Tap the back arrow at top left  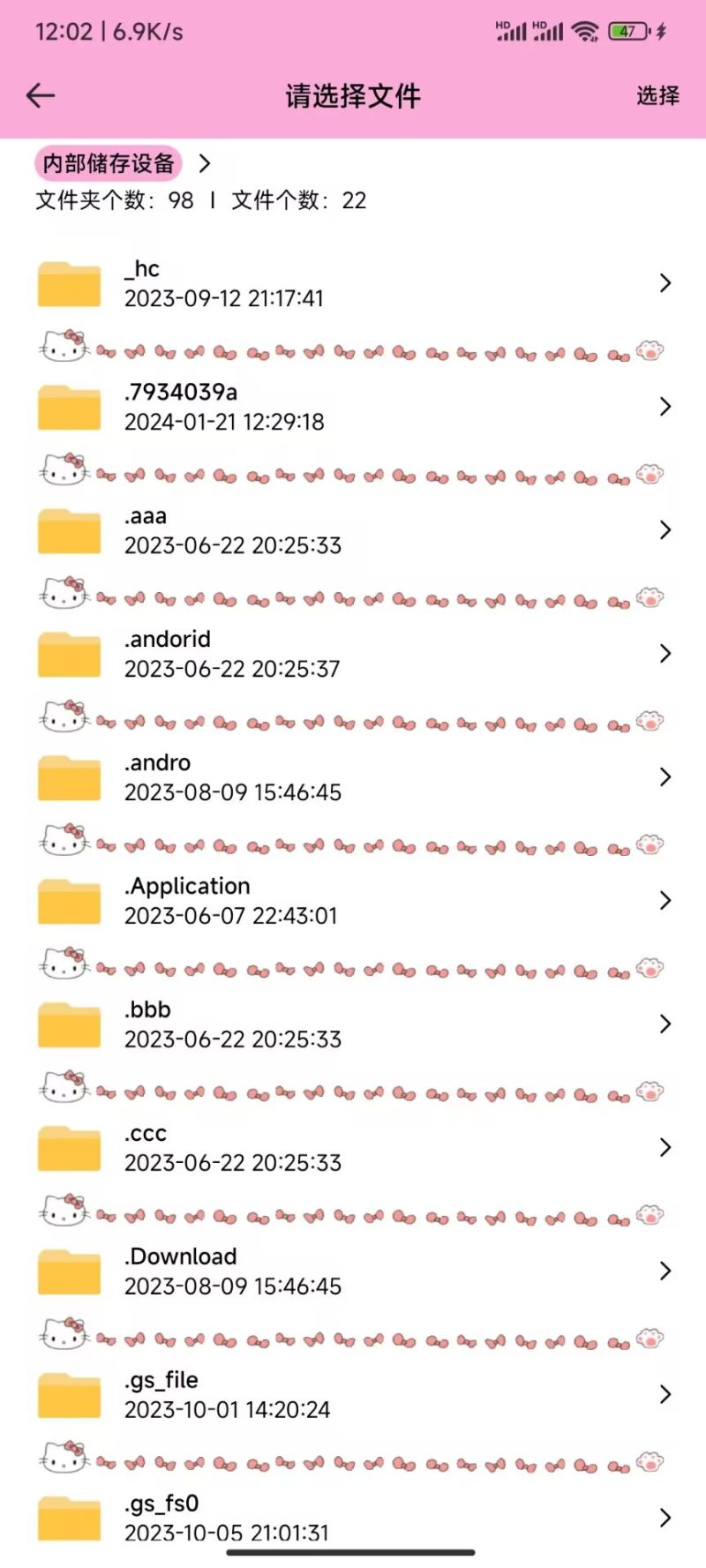click(x=40, y=94)
